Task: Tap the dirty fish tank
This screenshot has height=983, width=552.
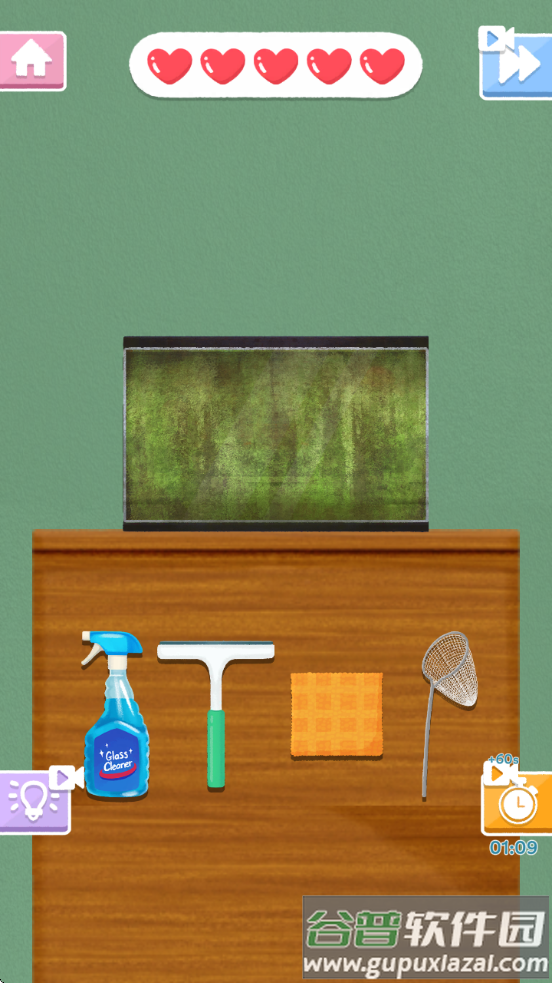Action: coord(276,434)
